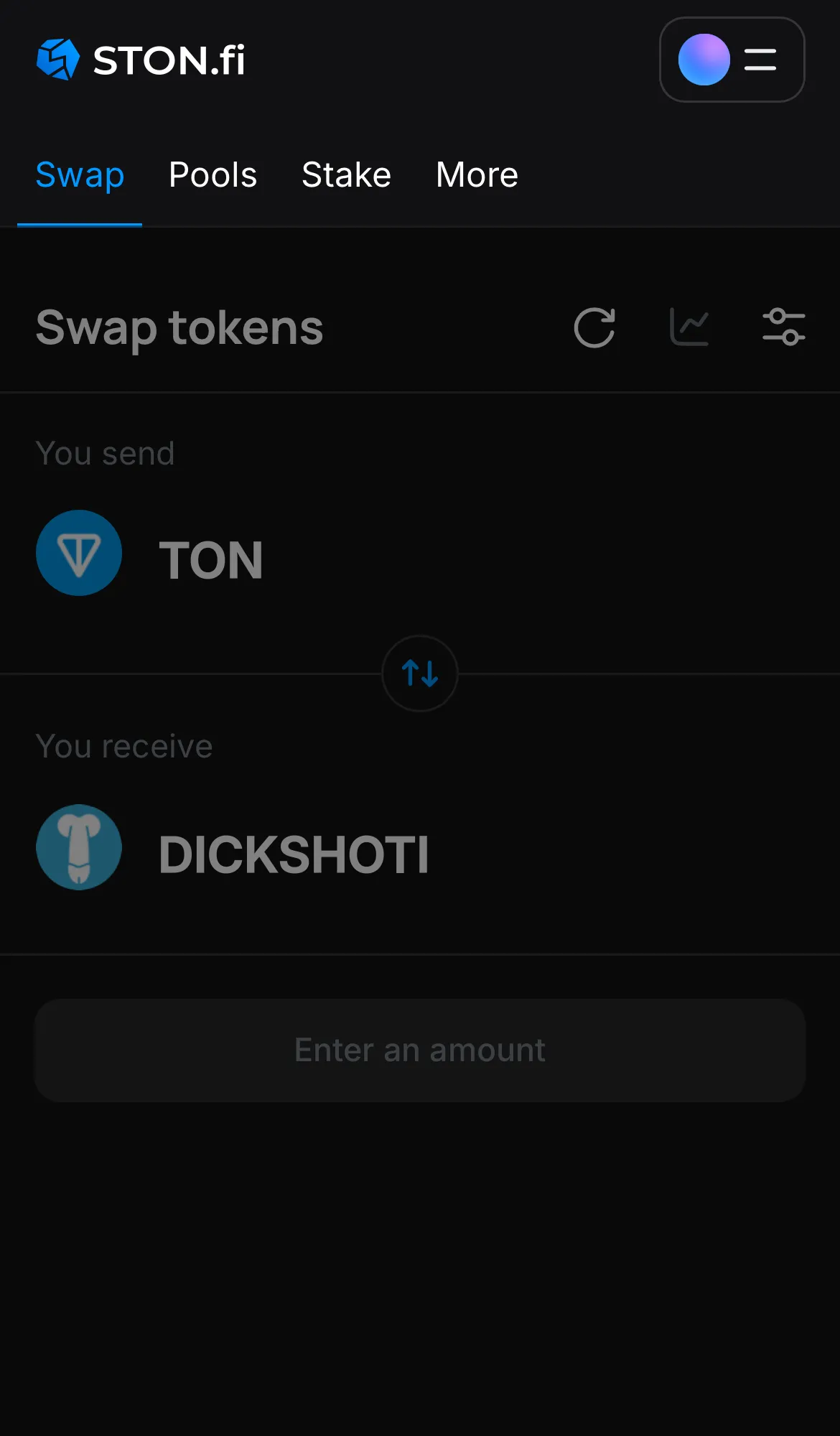Image resolution: width=840 pixels, height=1436 pixels.
Task: Click the TON token logo
Action: [78, 553]
